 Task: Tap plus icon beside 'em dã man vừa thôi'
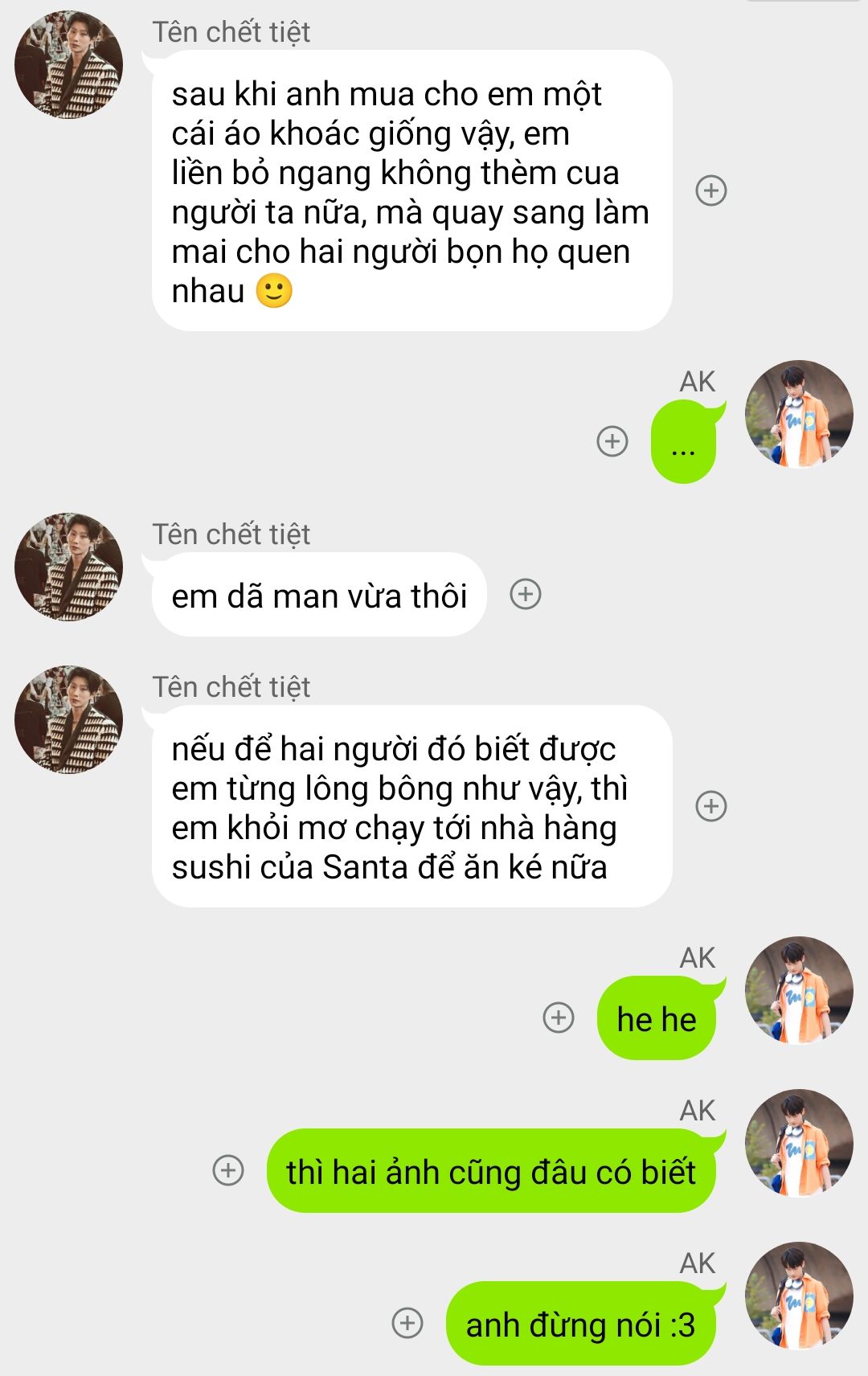(526, 595)
